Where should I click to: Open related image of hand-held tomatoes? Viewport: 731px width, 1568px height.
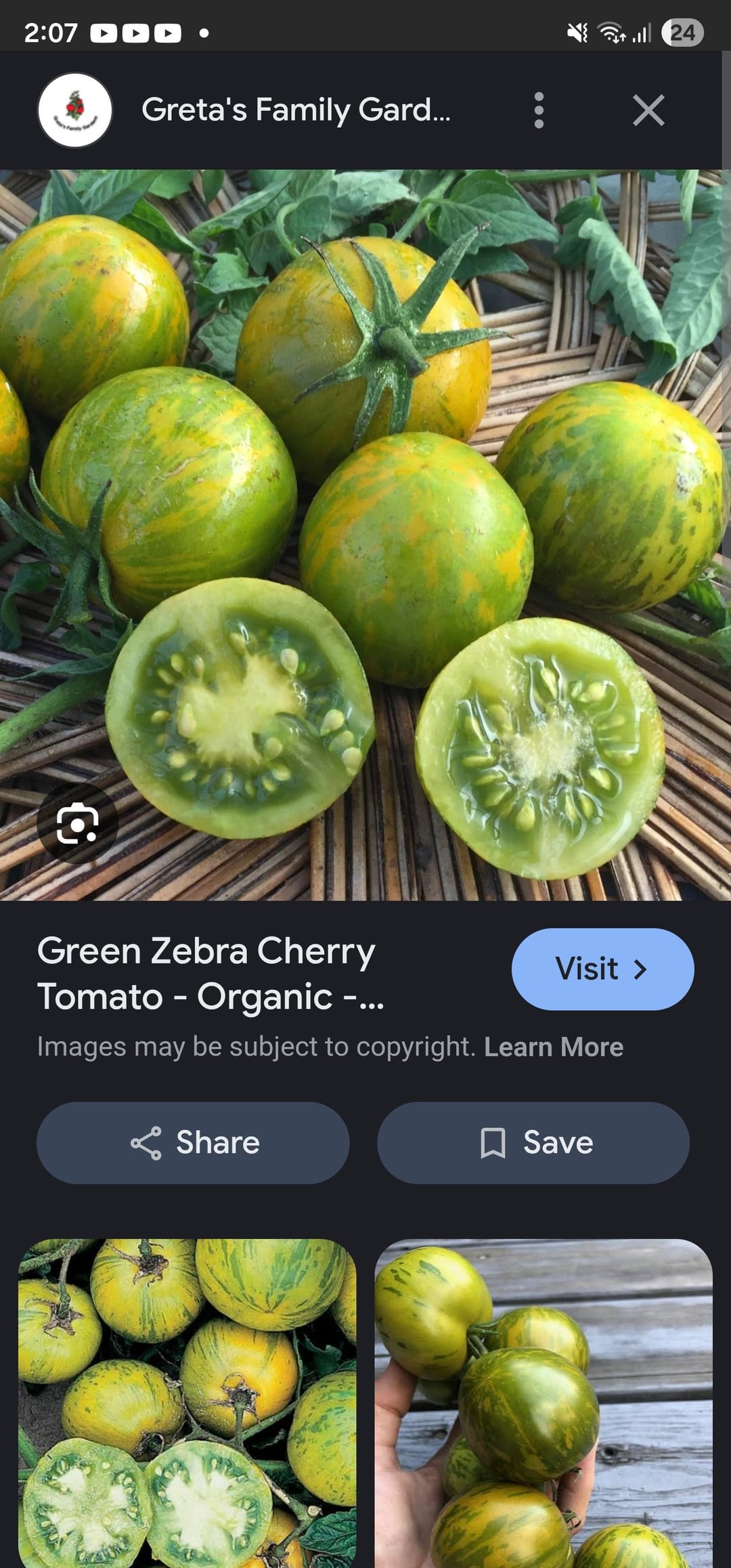tap(544, 1401)
